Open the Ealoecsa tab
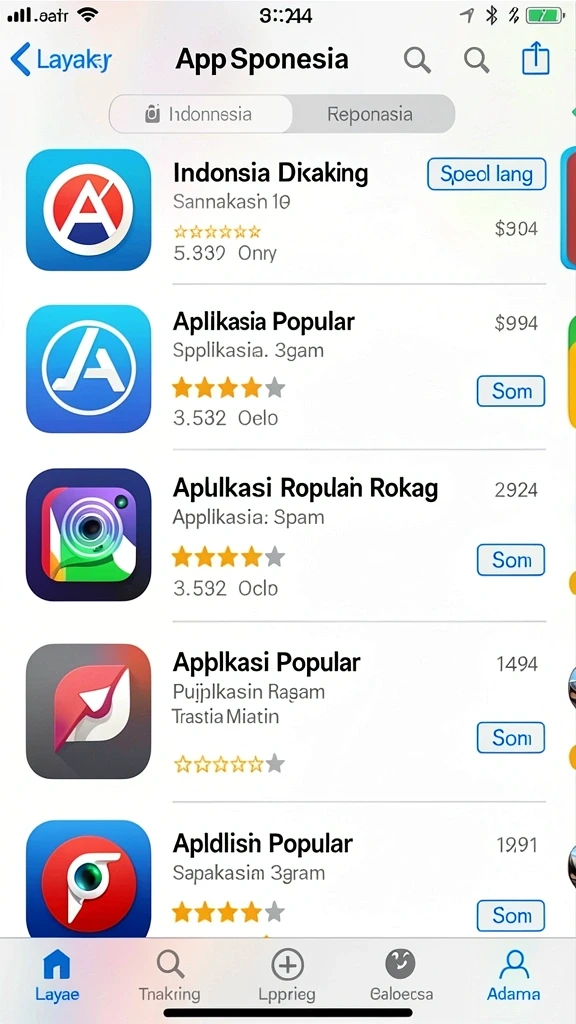This screenshot has height=1024, width=576. [401, 976]
